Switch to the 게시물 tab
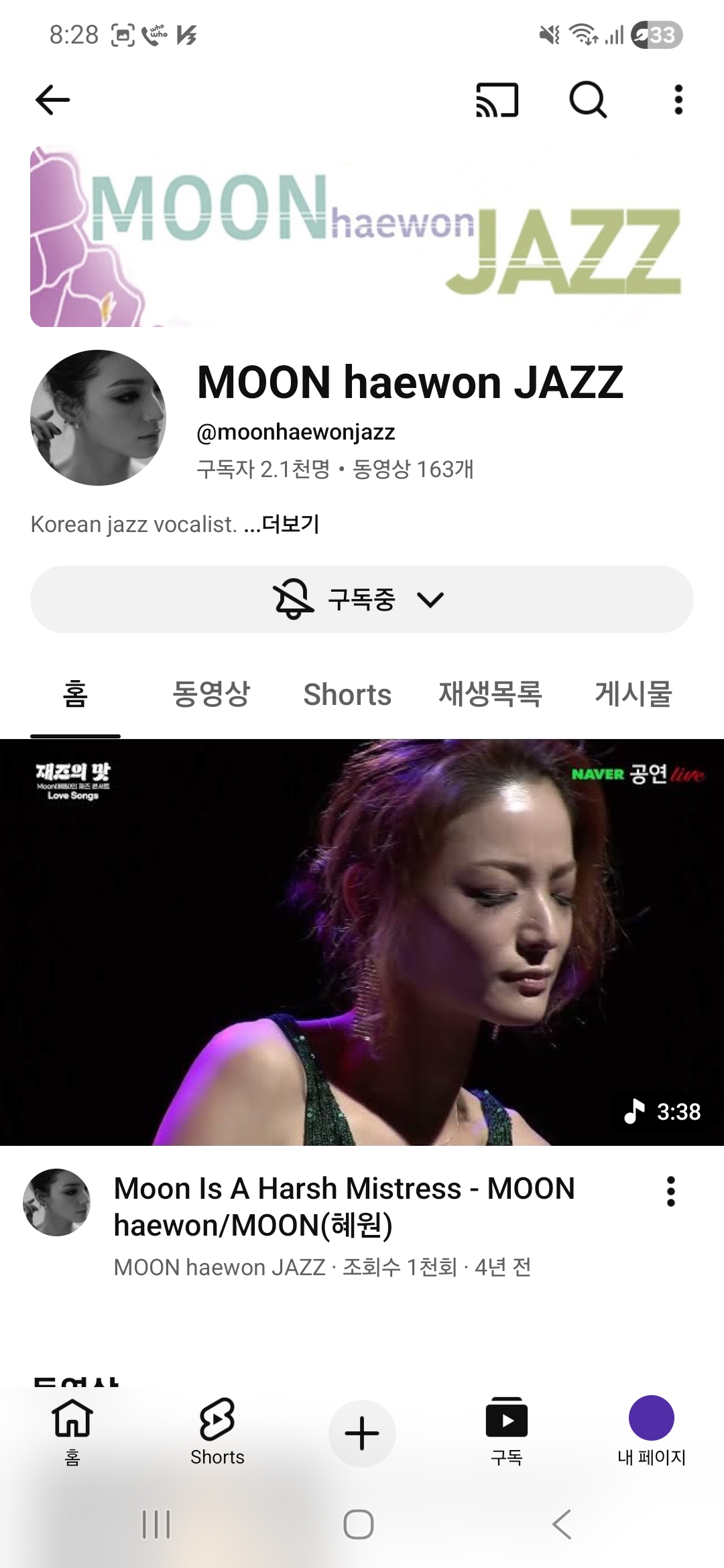Viewport: 724px width, 1568px height. point(633,694)
